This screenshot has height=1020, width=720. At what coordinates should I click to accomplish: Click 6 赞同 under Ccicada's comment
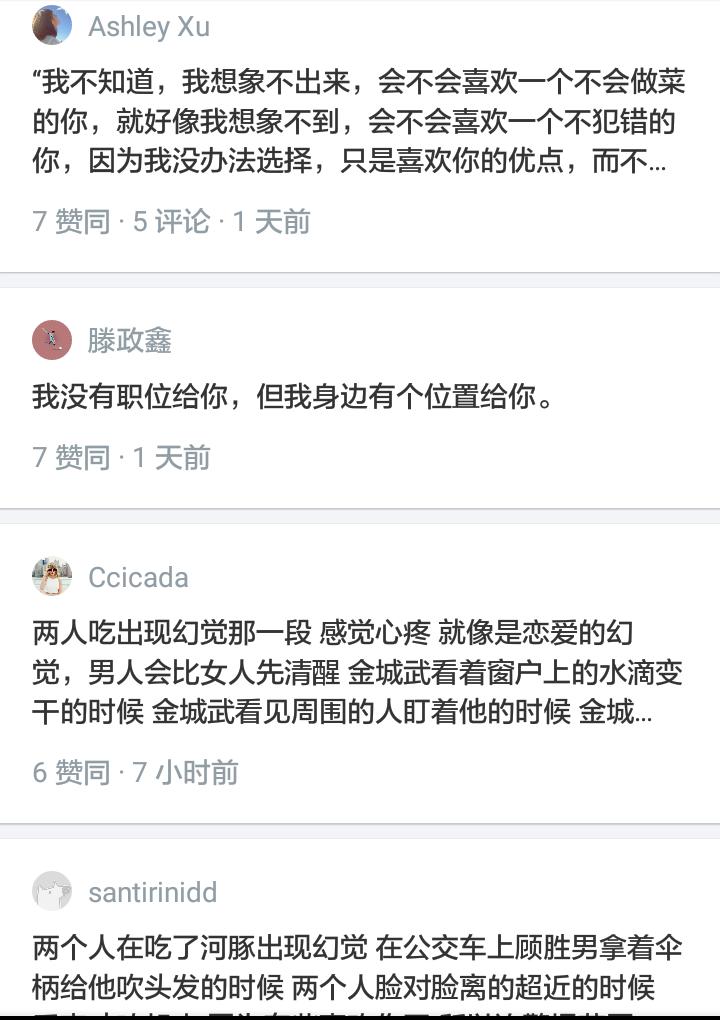click(x=67, y=773)
